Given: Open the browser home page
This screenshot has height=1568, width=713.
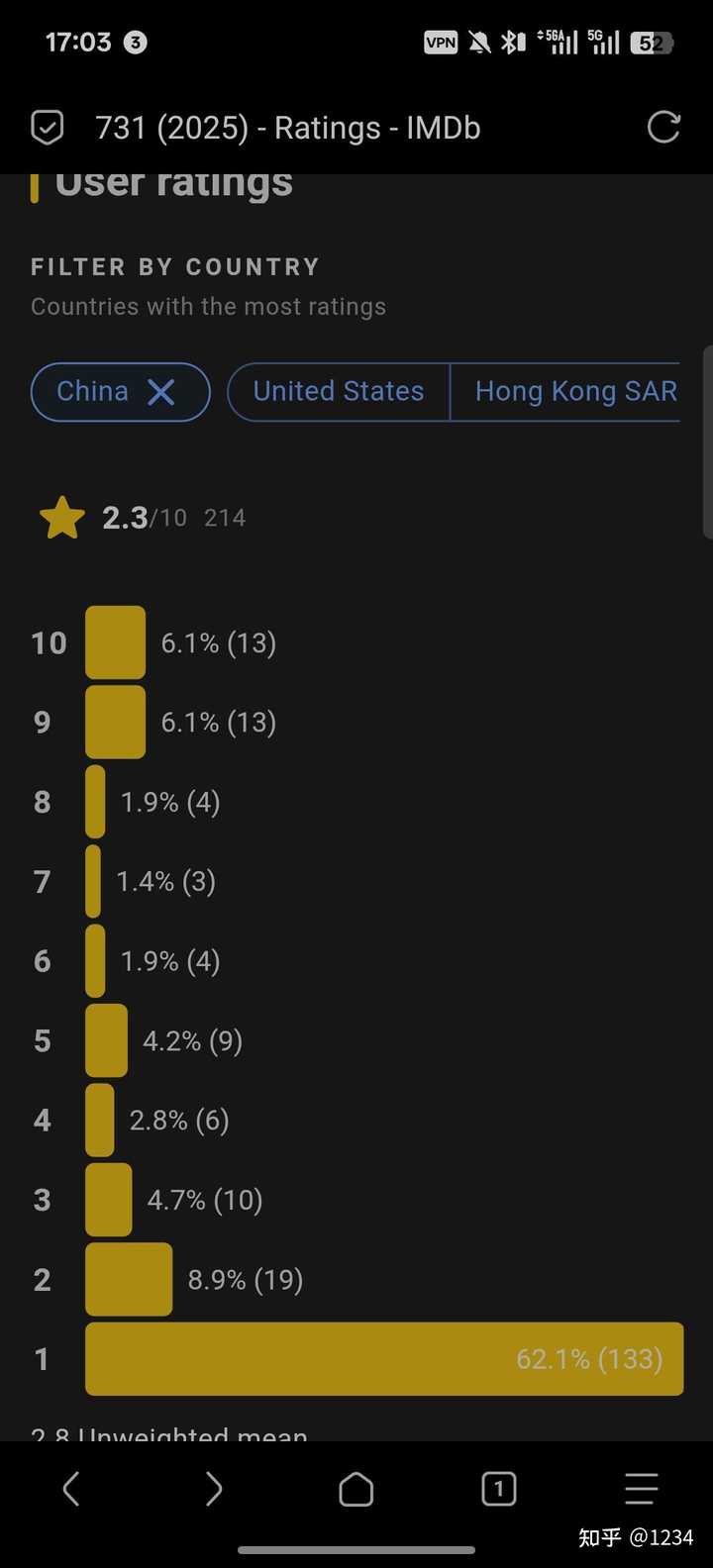Looking at the screenshot, I should tap(356, 1489).
